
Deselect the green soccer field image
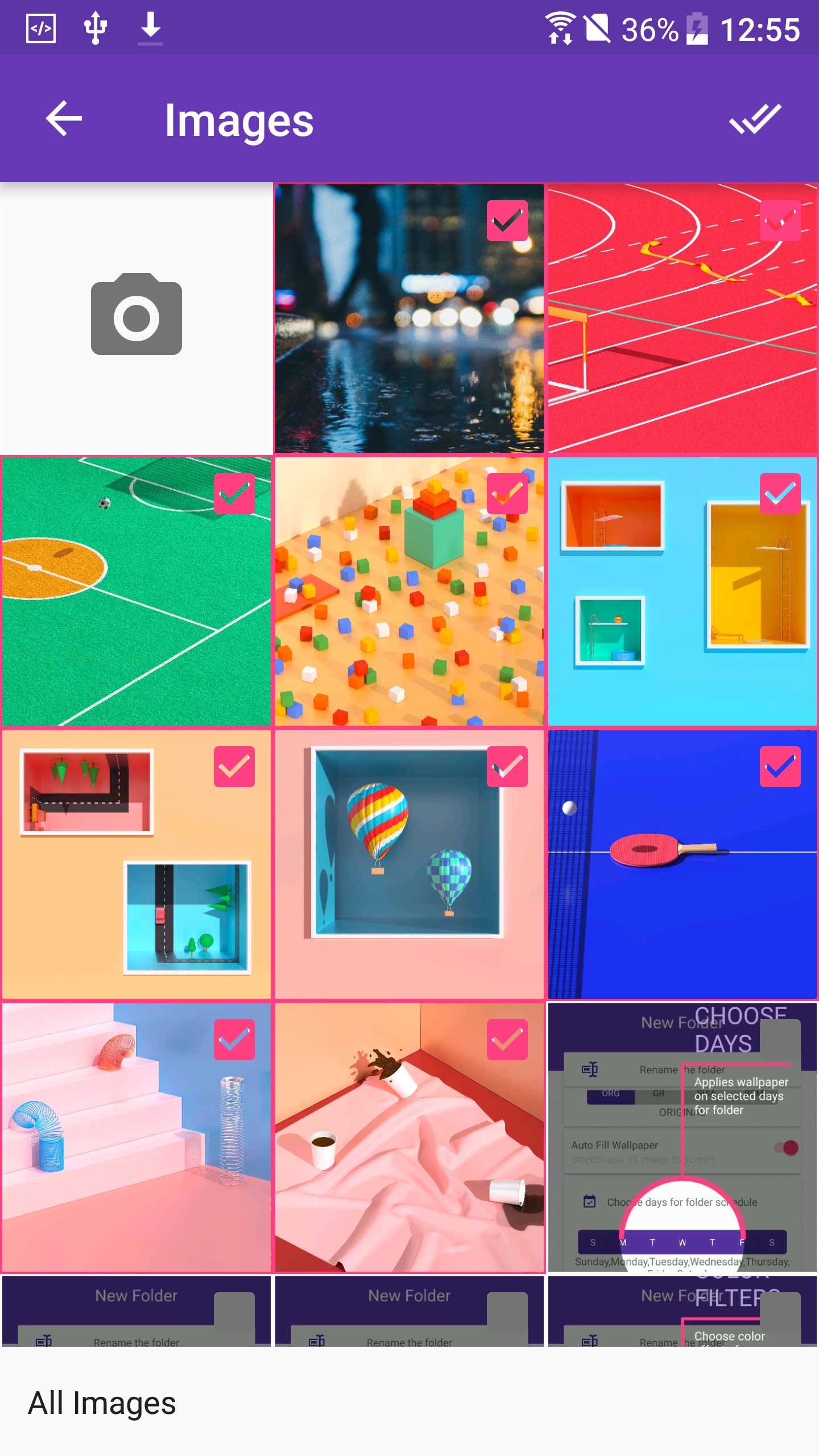(x=234, y=494)
